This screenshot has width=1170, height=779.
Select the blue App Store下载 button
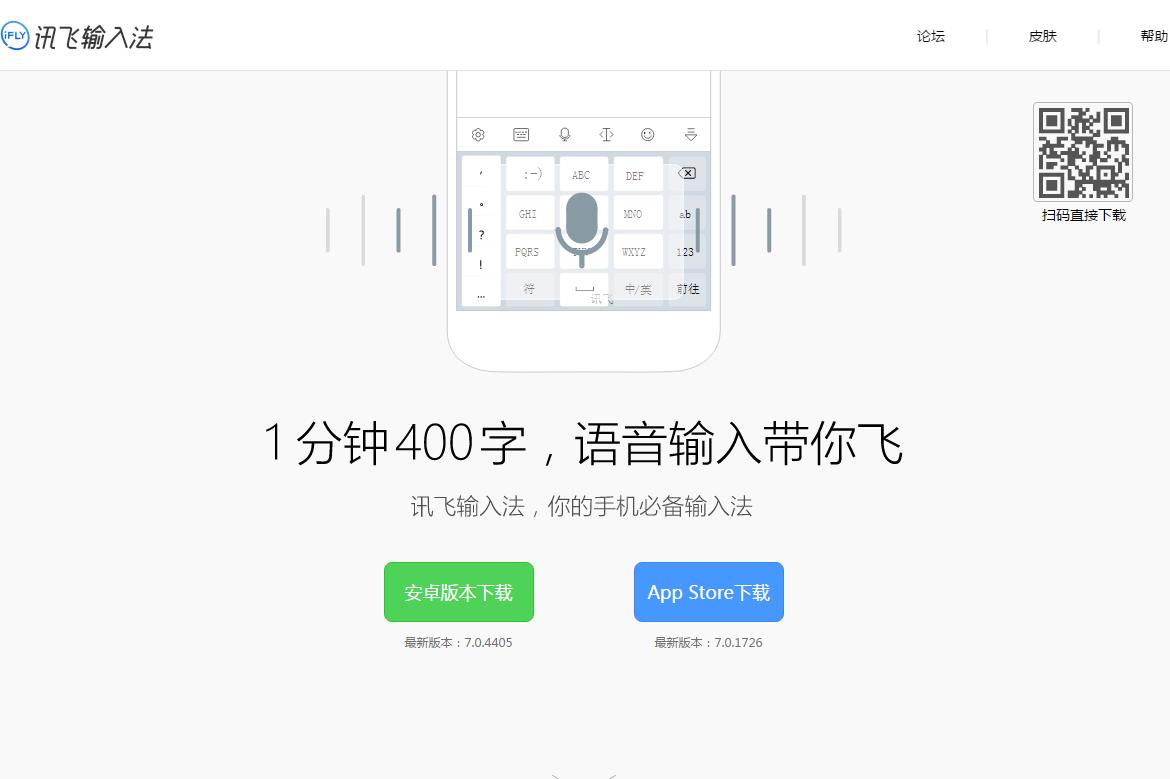tap(708, 592)
